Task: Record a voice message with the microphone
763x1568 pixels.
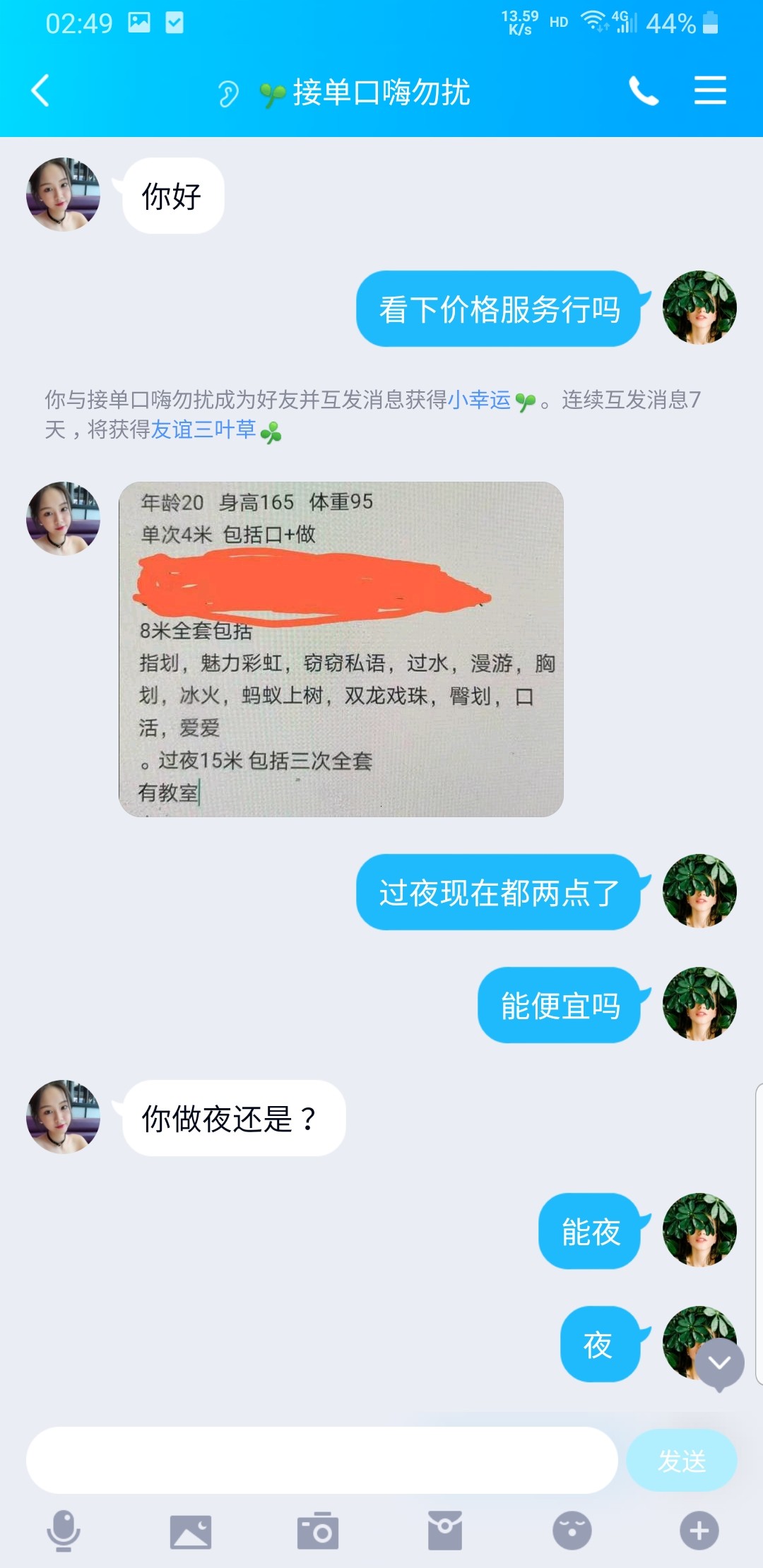Action: (64, 1531)
